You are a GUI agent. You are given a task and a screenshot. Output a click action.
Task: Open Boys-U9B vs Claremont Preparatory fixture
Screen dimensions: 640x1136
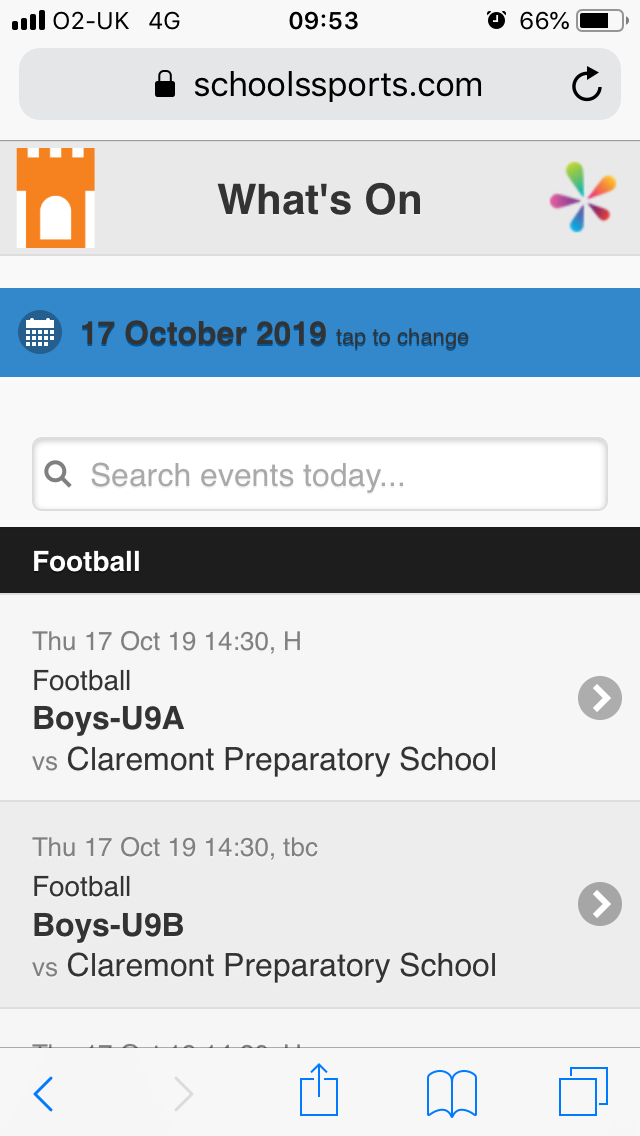click(320, 904)
